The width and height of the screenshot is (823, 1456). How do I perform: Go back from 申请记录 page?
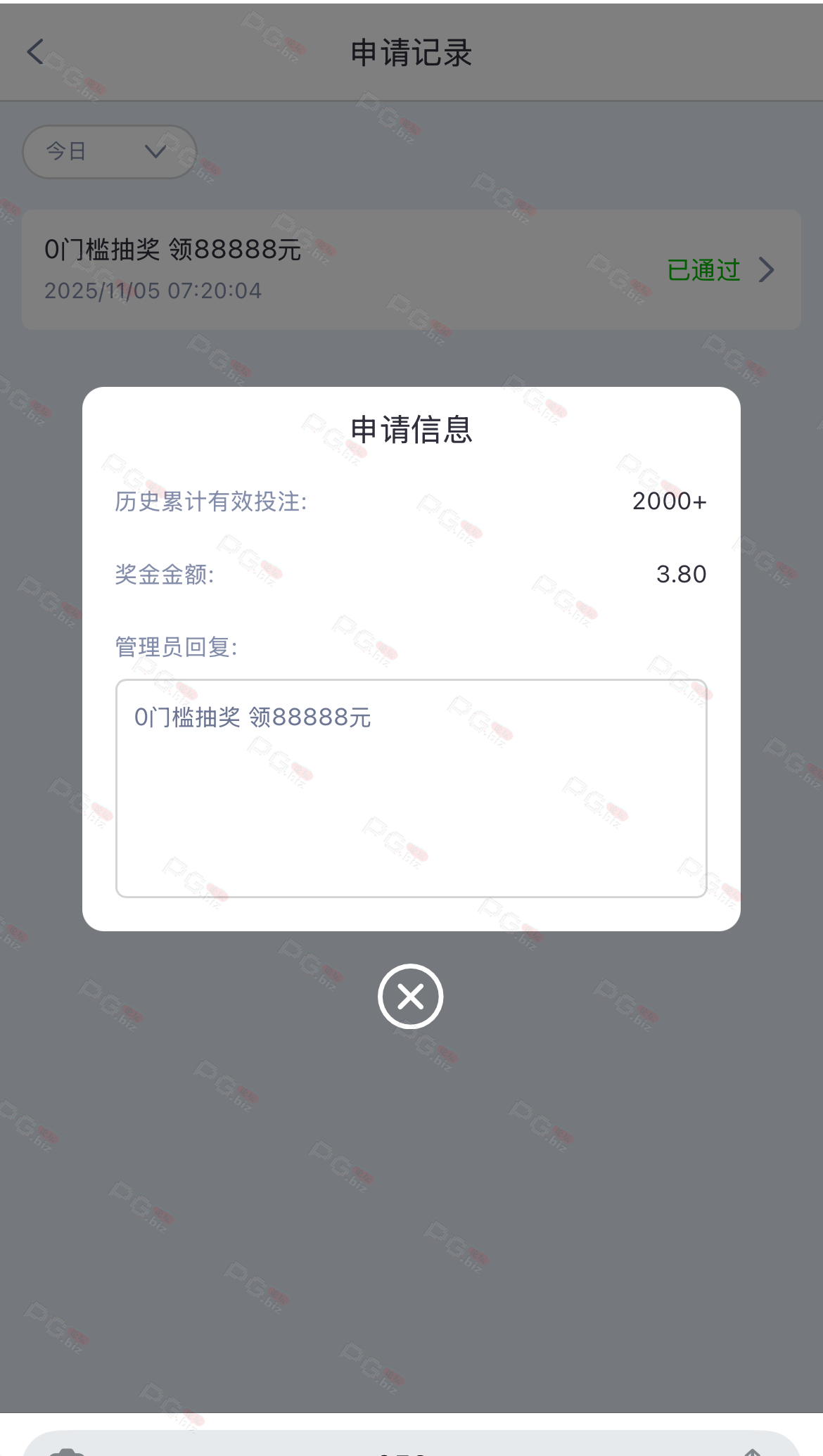36,52
